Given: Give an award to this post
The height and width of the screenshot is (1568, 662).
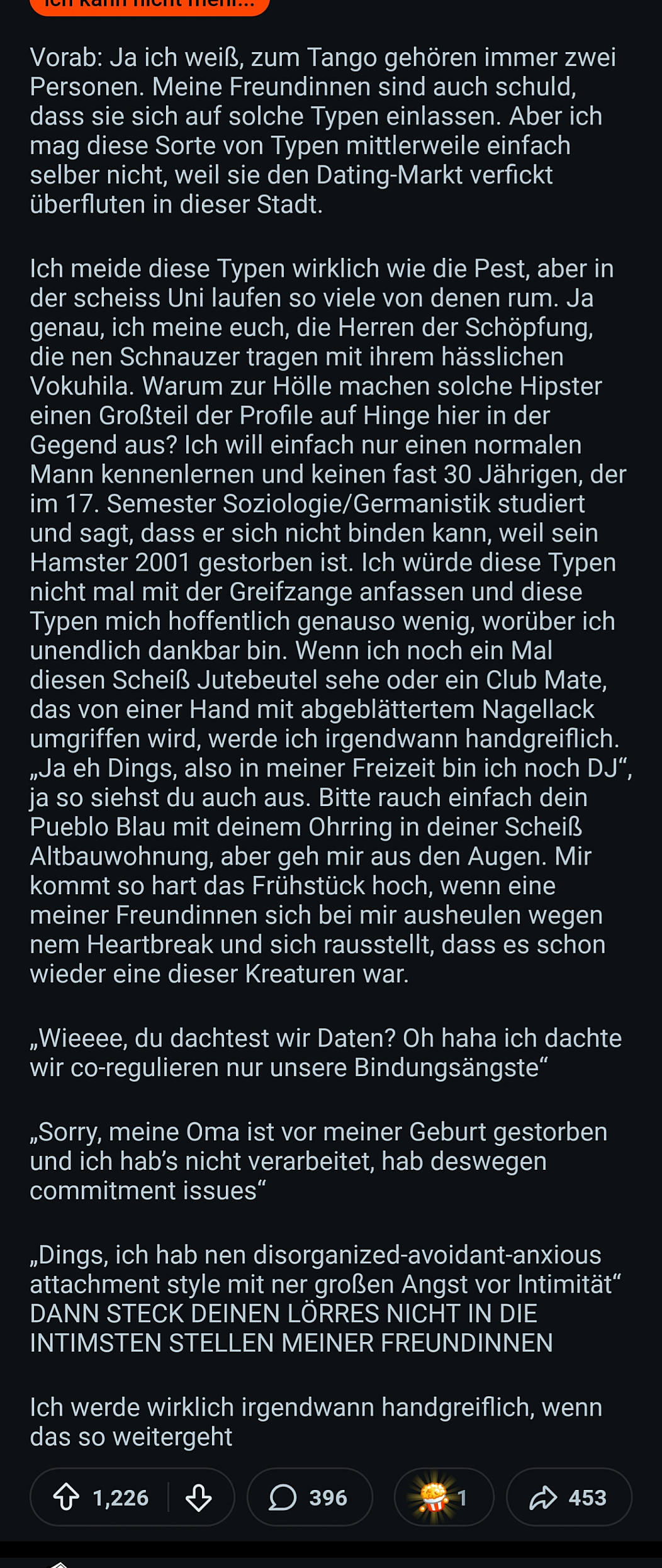Looking at the screenshot, I should point(443,1497).
